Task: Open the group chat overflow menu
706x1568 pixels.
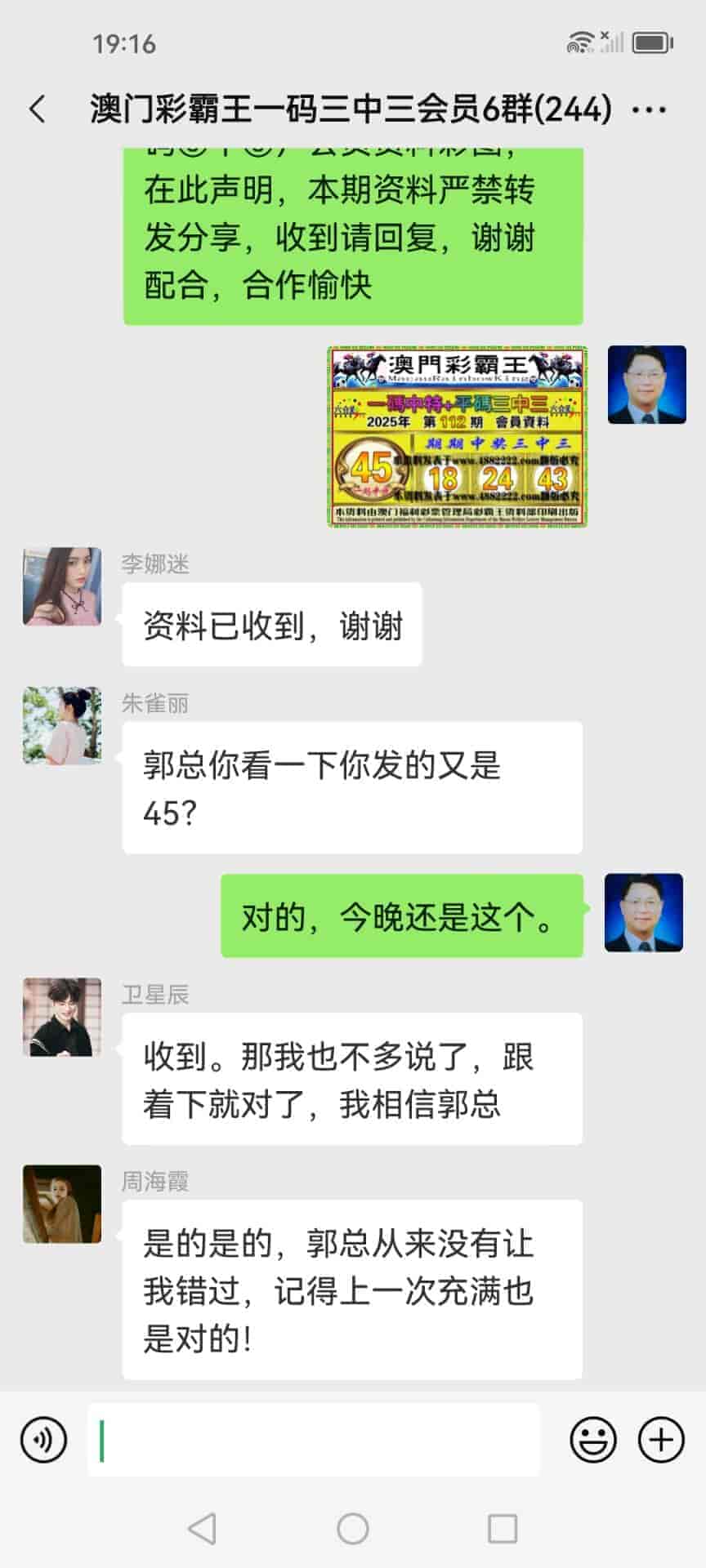Action: click(x=650, y=109)
